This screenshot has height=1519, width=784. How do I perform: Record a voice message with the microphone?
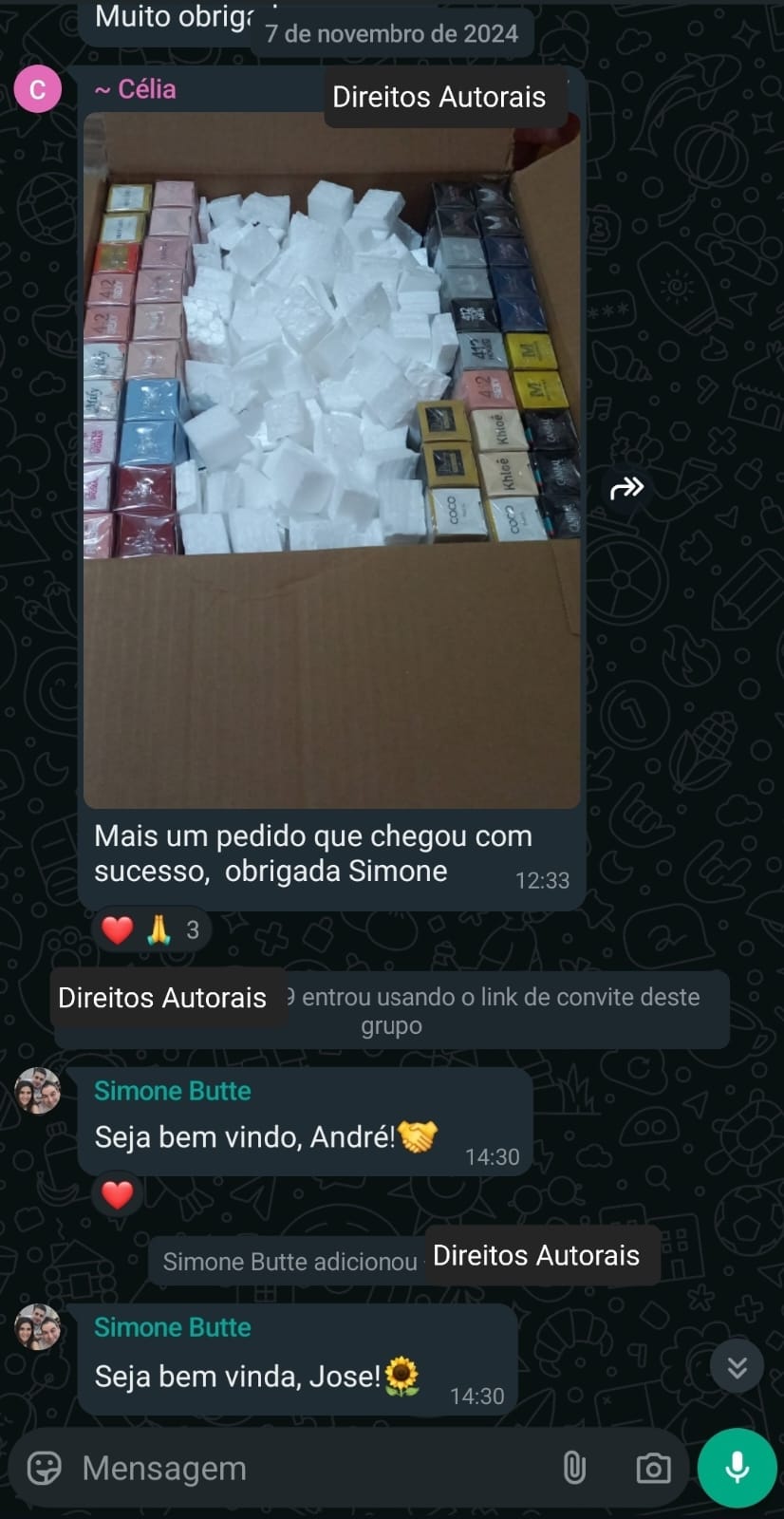[737, 1468]
